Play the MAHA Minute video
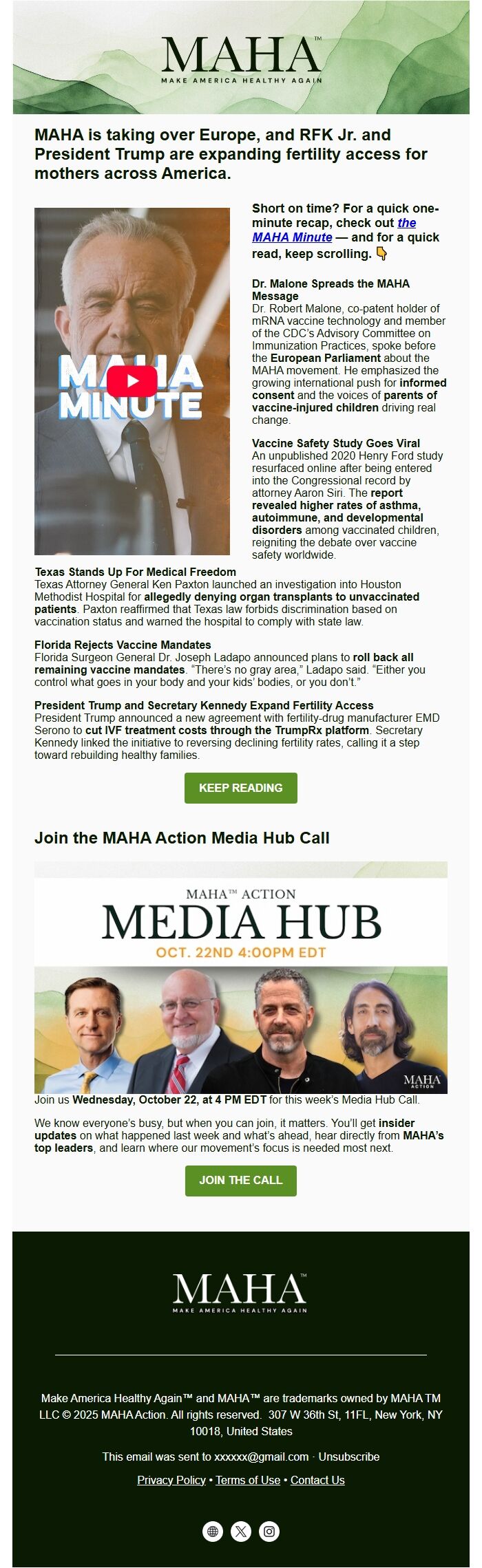482x1568 pixels. click(x=132, y=380)
